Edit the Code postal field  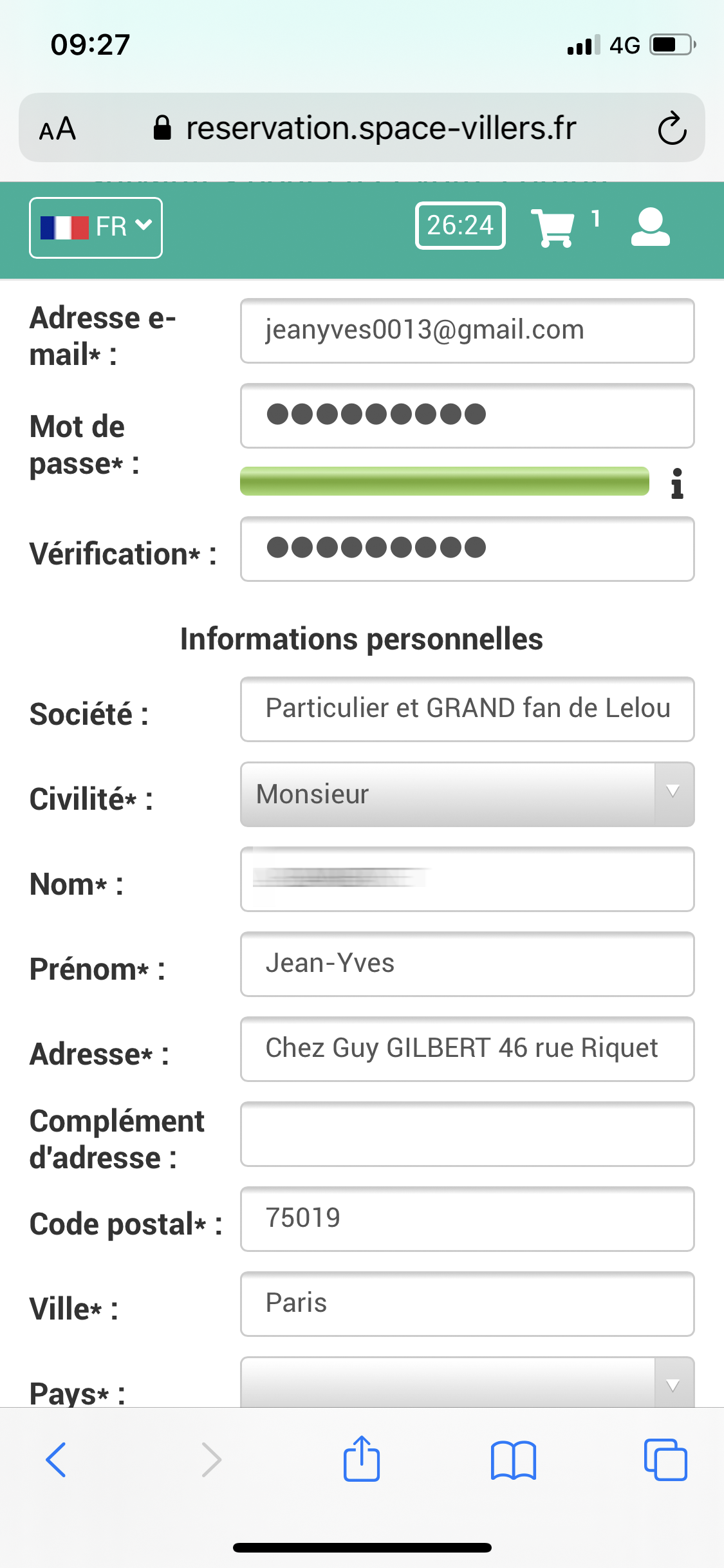(x=467, y=1219)
